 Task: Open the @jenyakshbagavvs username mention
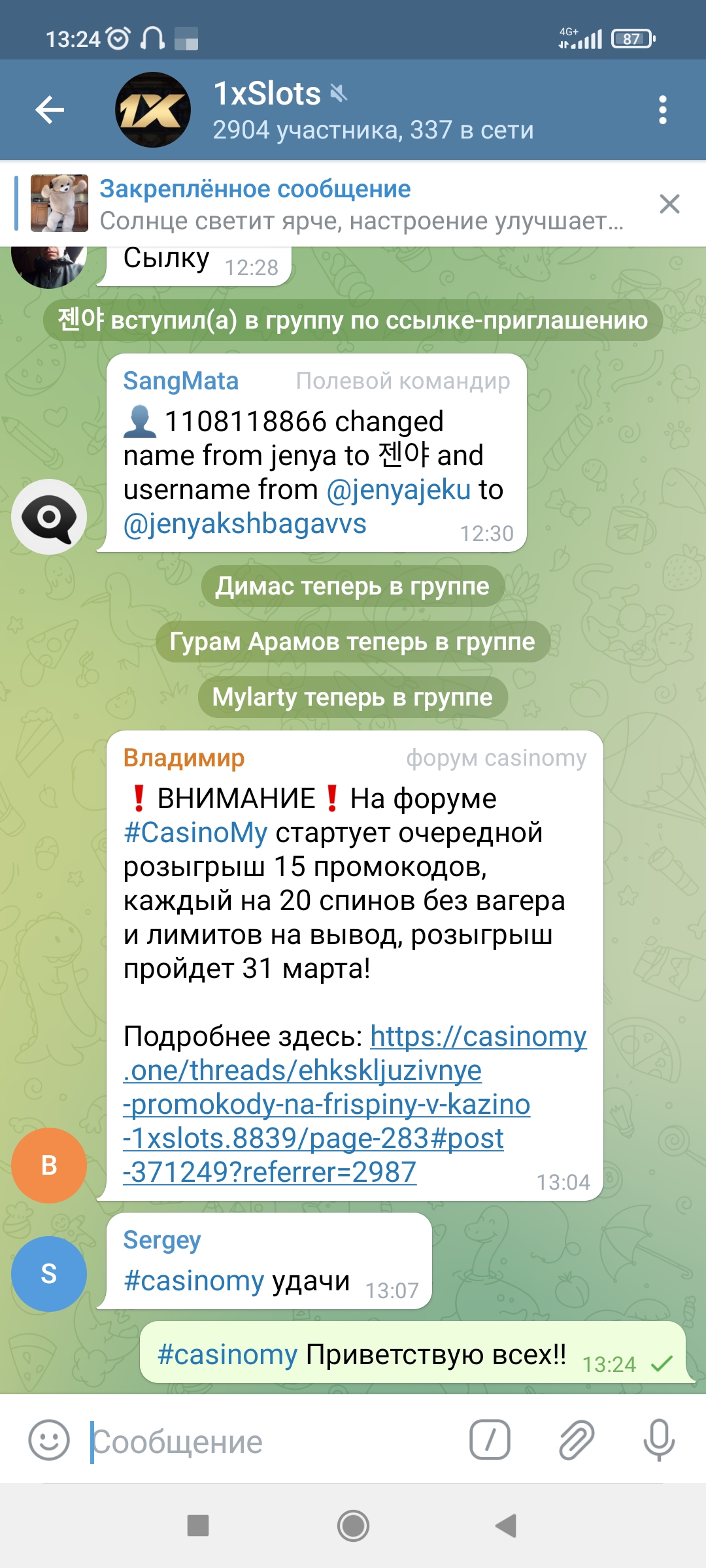coord(245,524)
